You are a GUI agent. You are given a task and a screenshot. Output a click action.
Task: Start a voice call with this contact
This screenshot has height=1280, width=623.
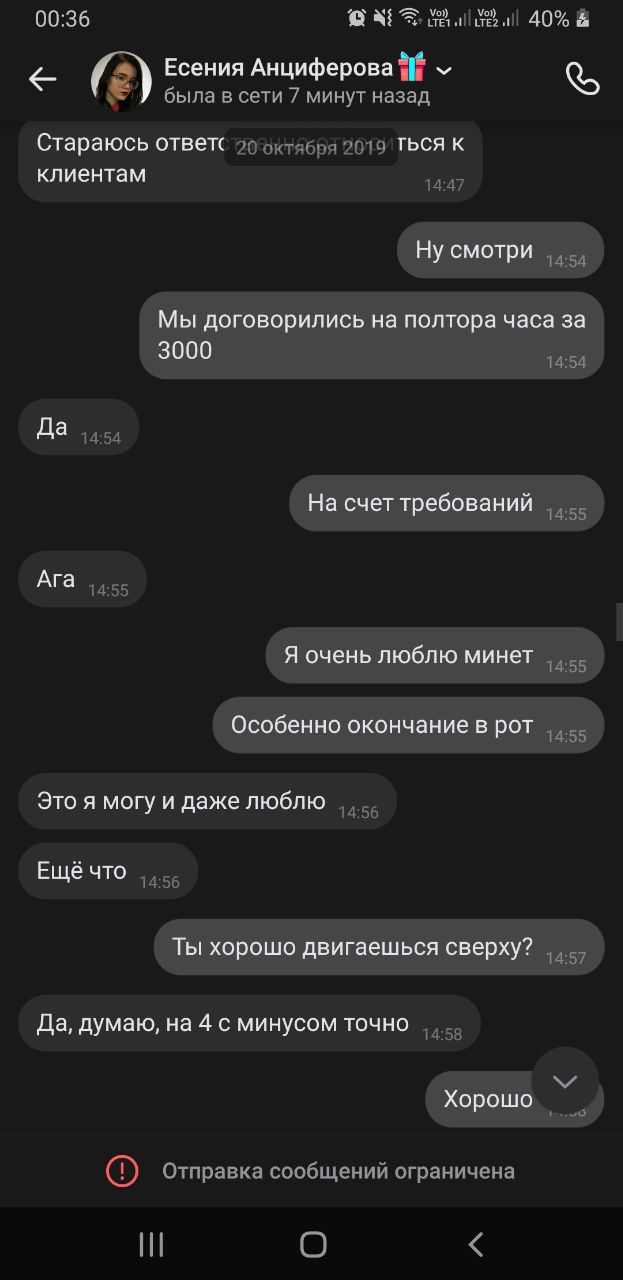tap(582, 79)
